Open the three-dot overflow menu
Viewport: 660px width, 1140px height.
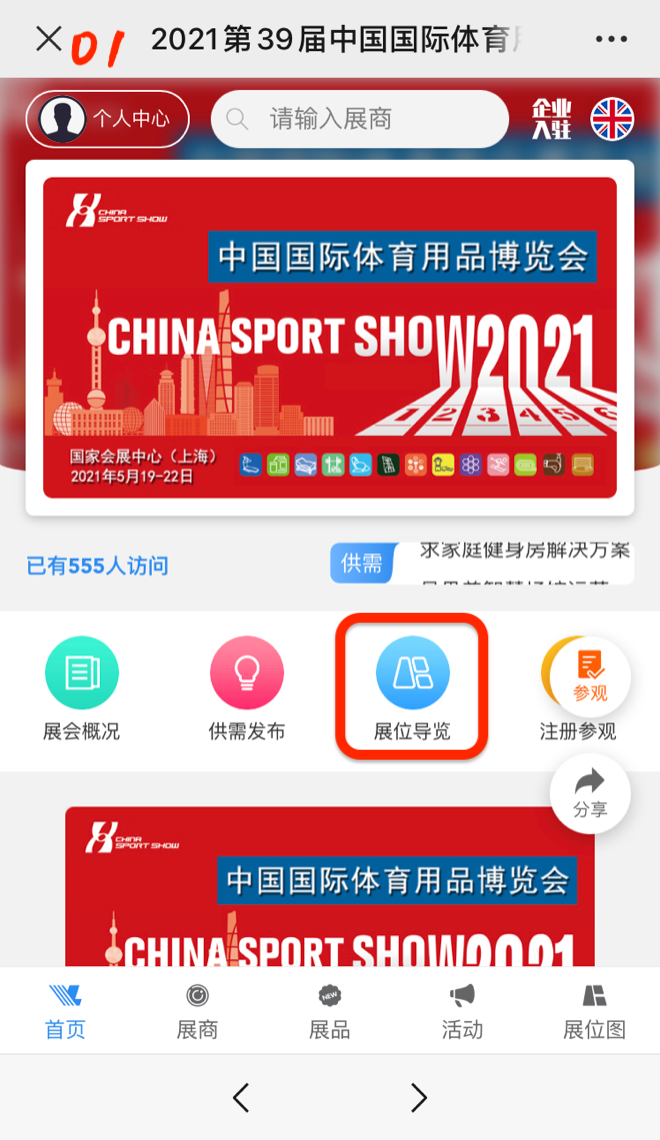tap(611, 39)
